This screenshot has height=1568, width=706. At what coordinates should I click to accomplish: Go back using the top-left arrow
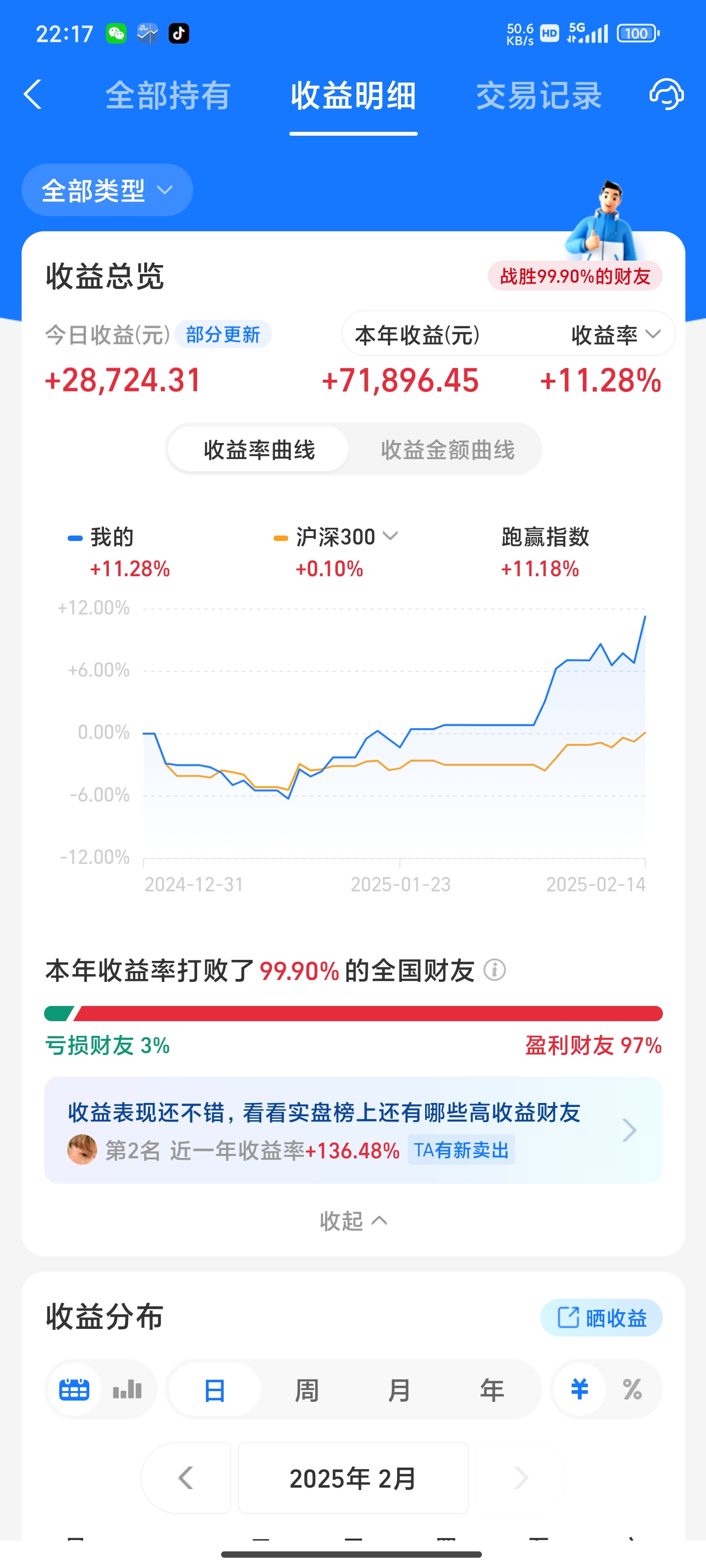pos(32,95)
